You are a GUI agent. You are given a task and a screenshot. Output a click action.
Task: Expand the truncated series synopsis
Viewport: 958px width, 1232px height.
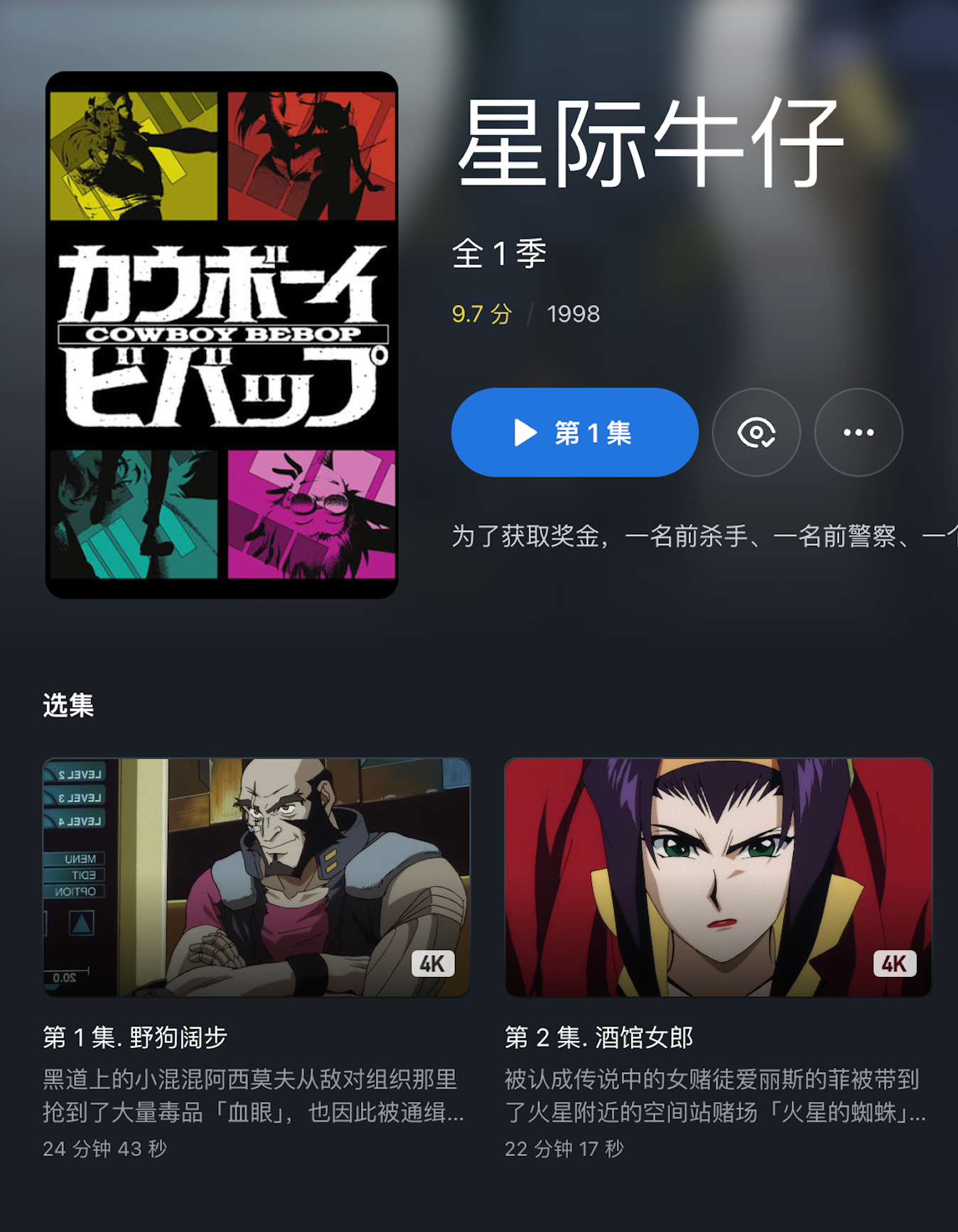(x=704, y=536)
